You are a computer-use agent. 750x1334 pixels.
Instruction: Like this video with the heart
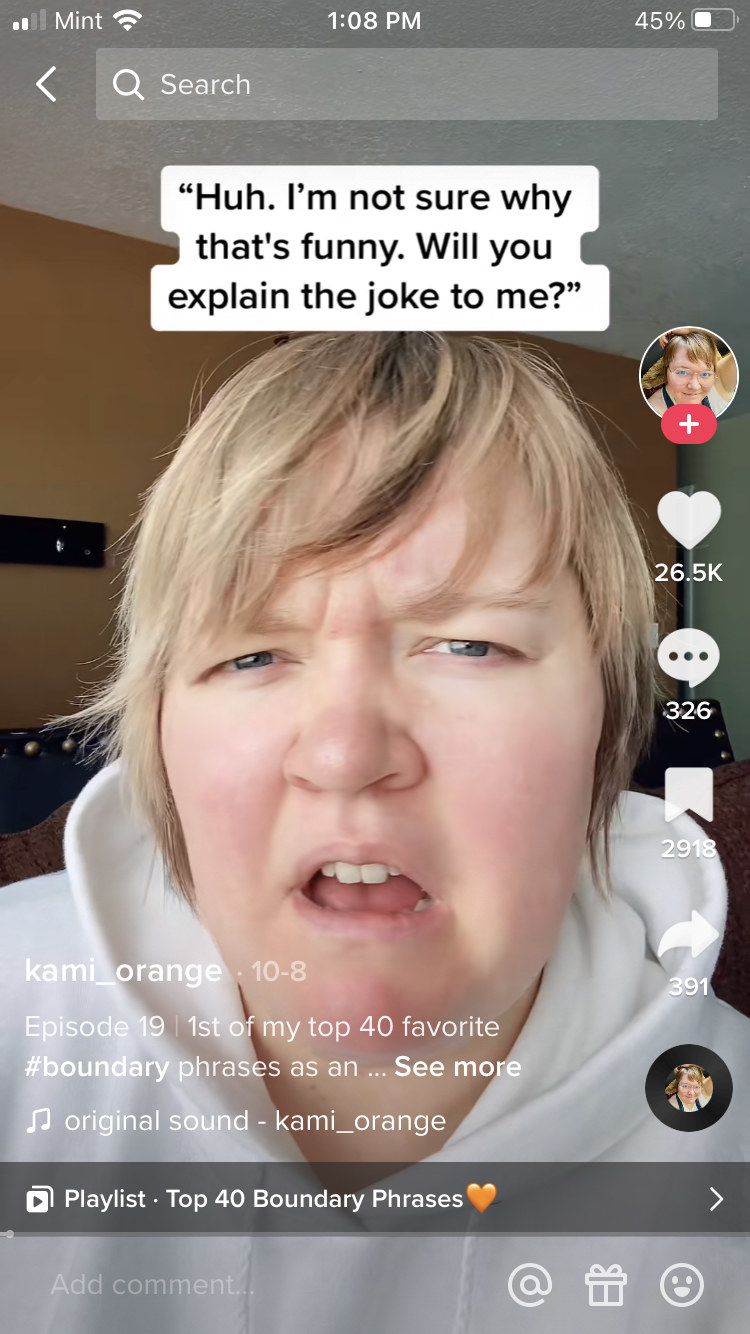[x=688, y=522]
